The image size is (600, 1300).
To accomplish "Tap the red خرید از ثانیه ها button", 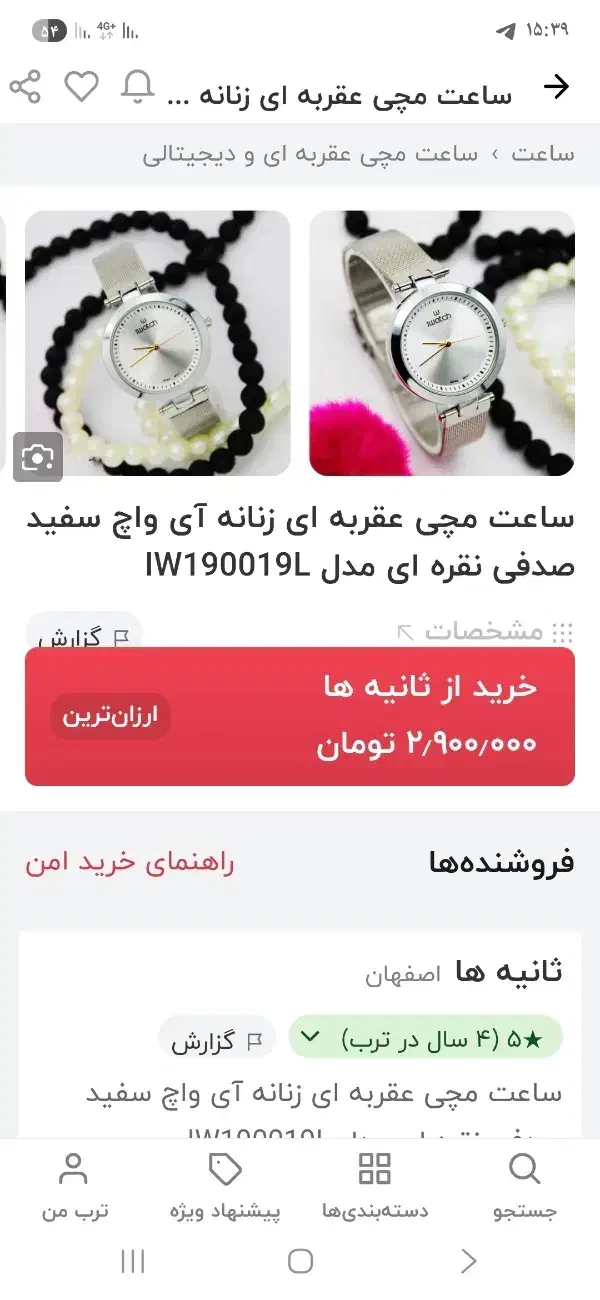I will pos(300,716).
